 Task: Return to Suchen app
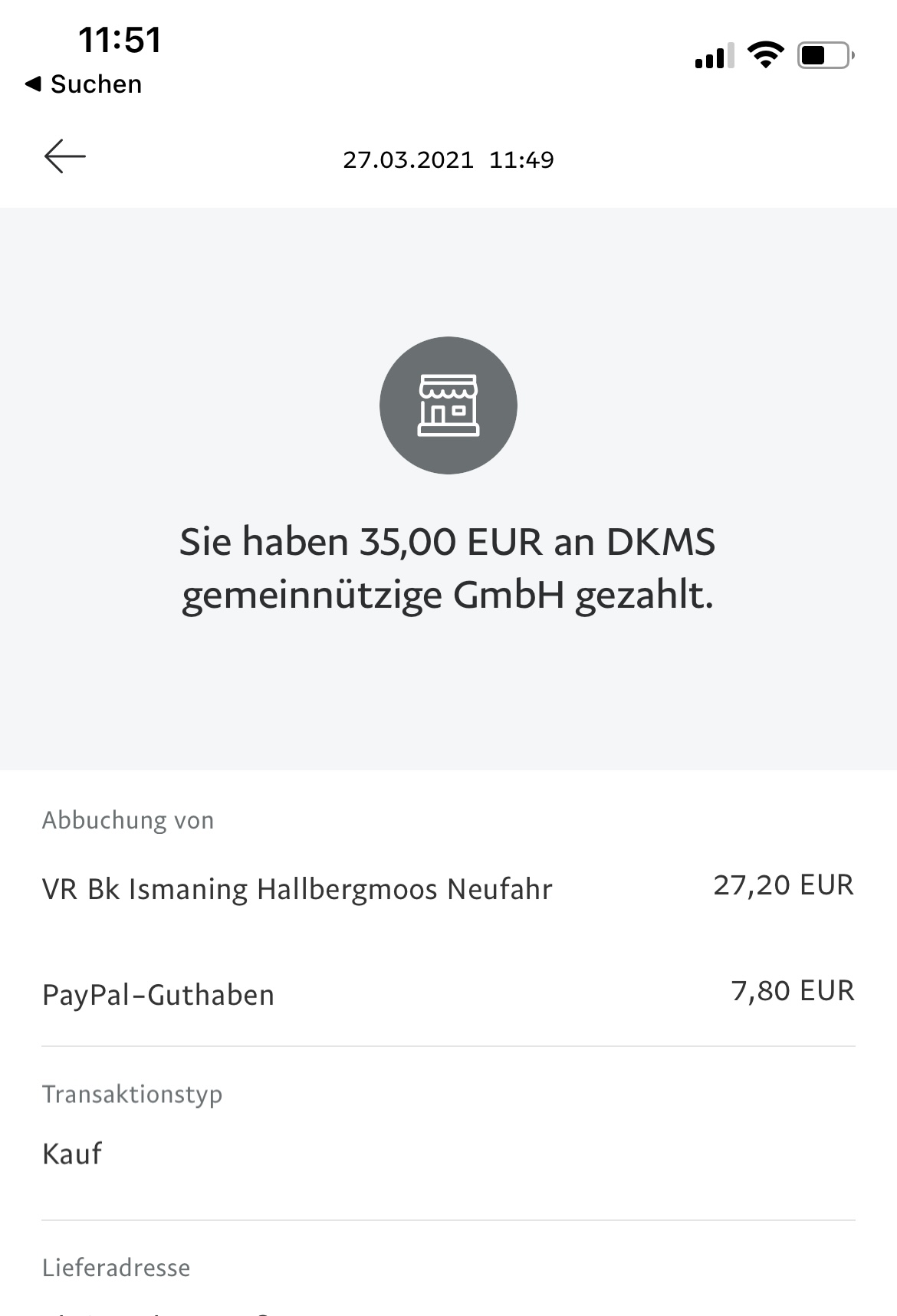tap(83, 84)
